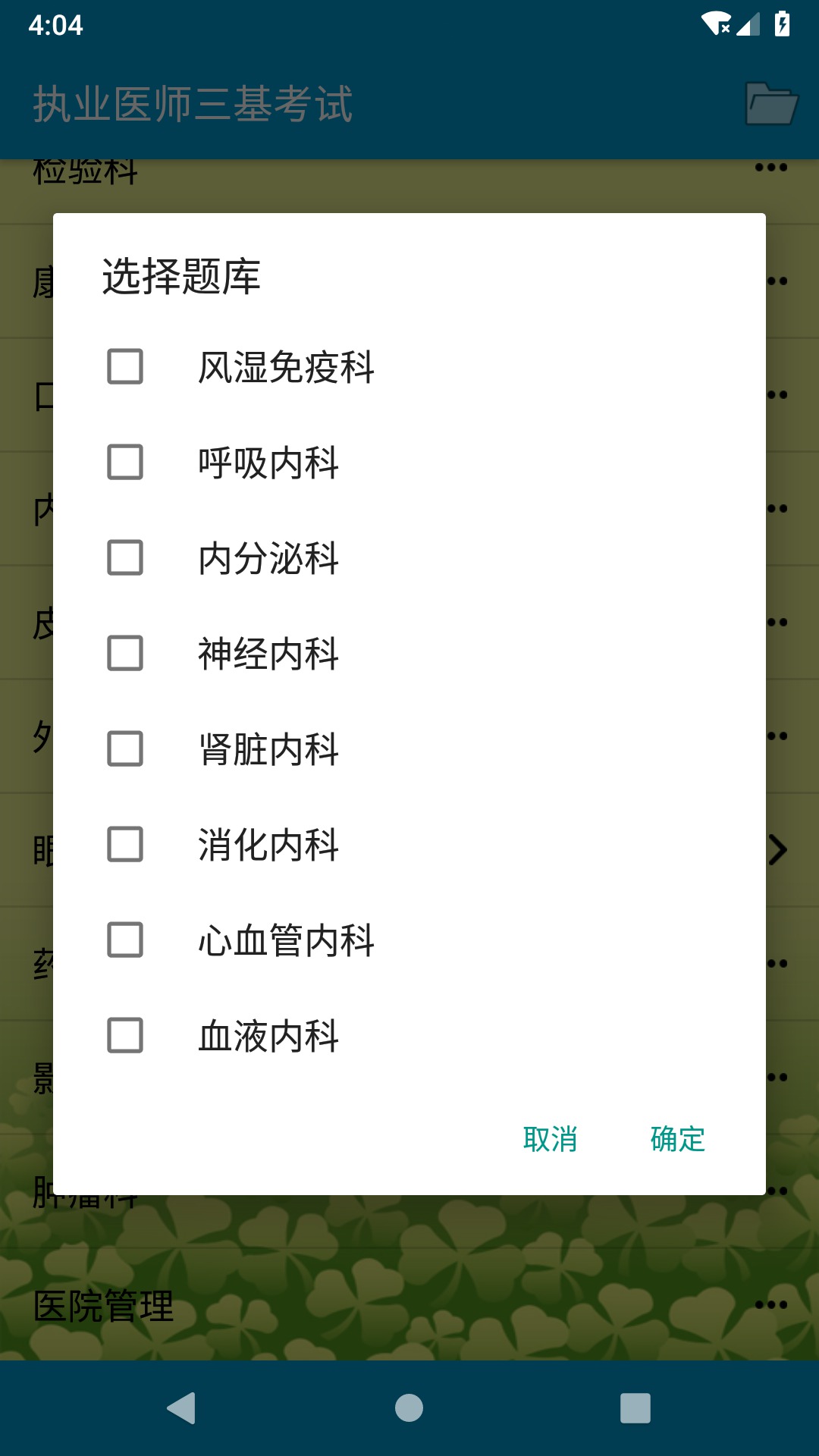Tap the overflow dots next to 医院管理
819x1456 pixels.
773,1304
